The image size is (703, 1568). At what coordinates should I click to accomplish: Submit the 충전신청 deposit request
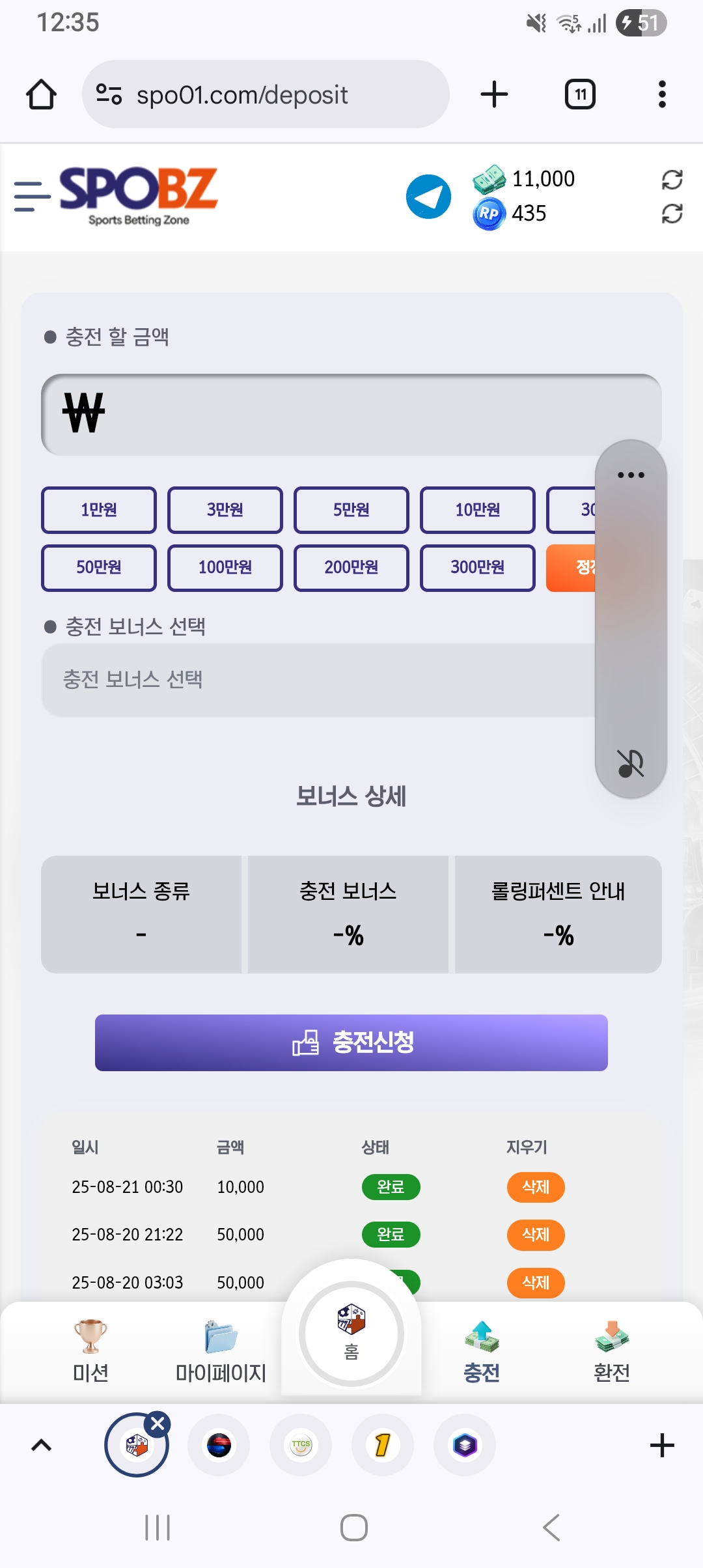351,1043
